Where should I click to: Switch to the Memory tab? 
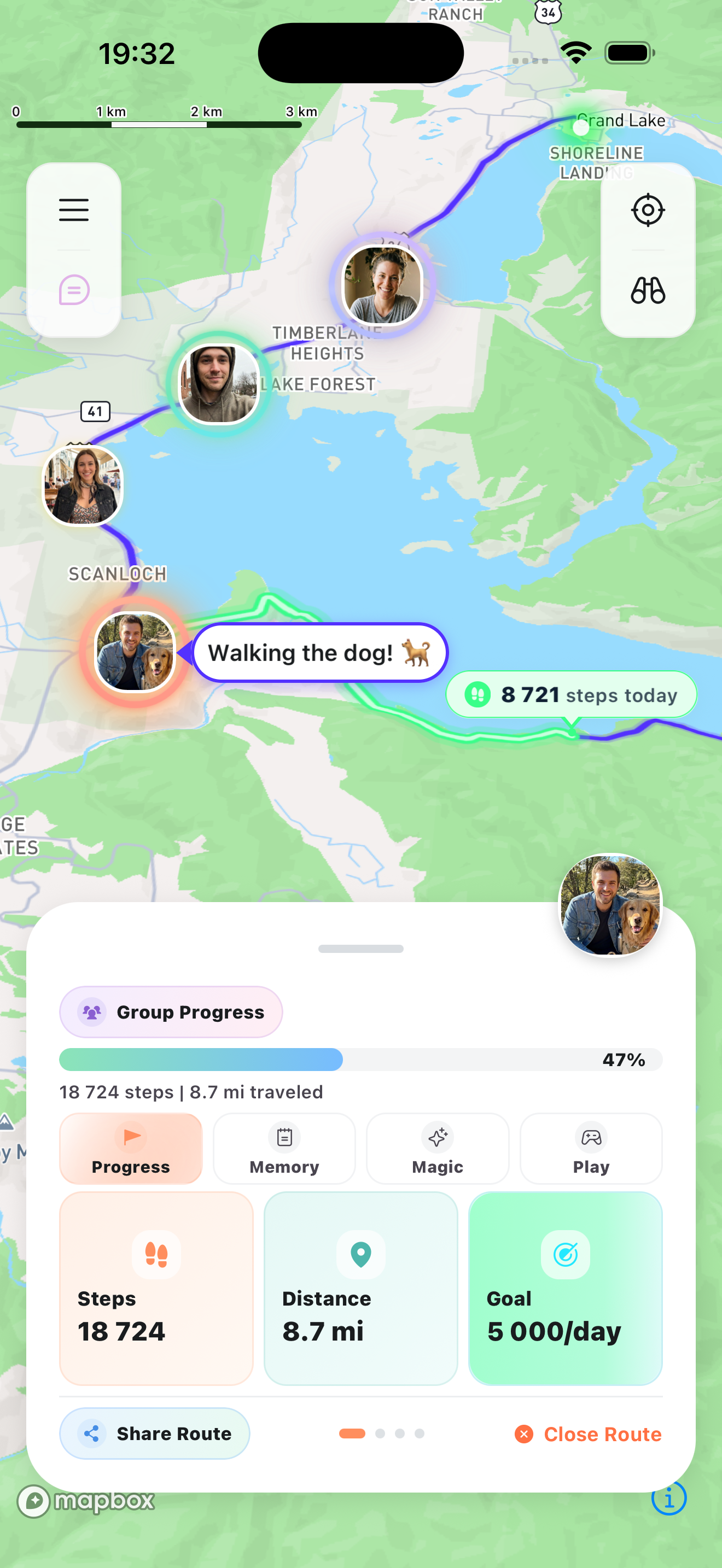[x=284, y=1149]
